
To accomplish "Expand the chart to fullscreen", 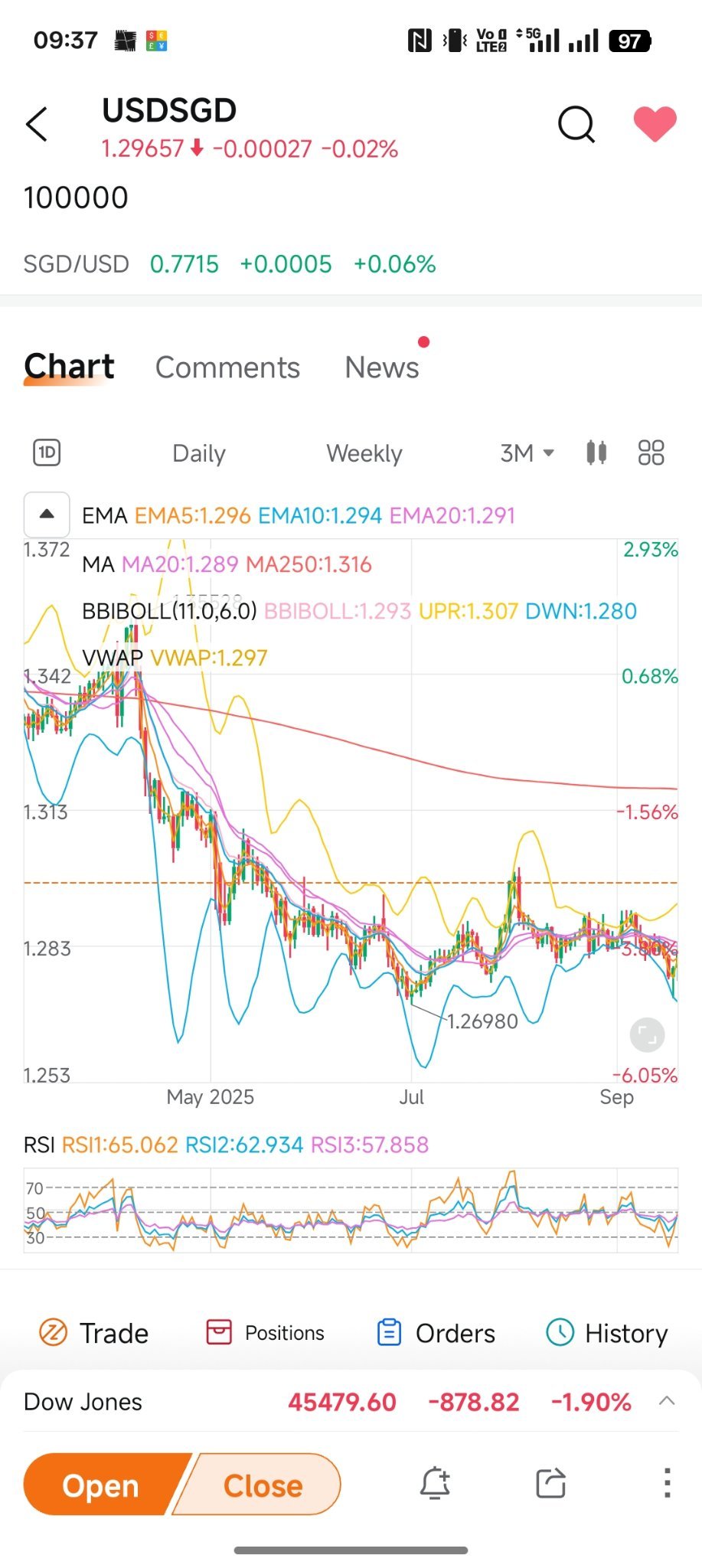I will tap(647, 1036).
